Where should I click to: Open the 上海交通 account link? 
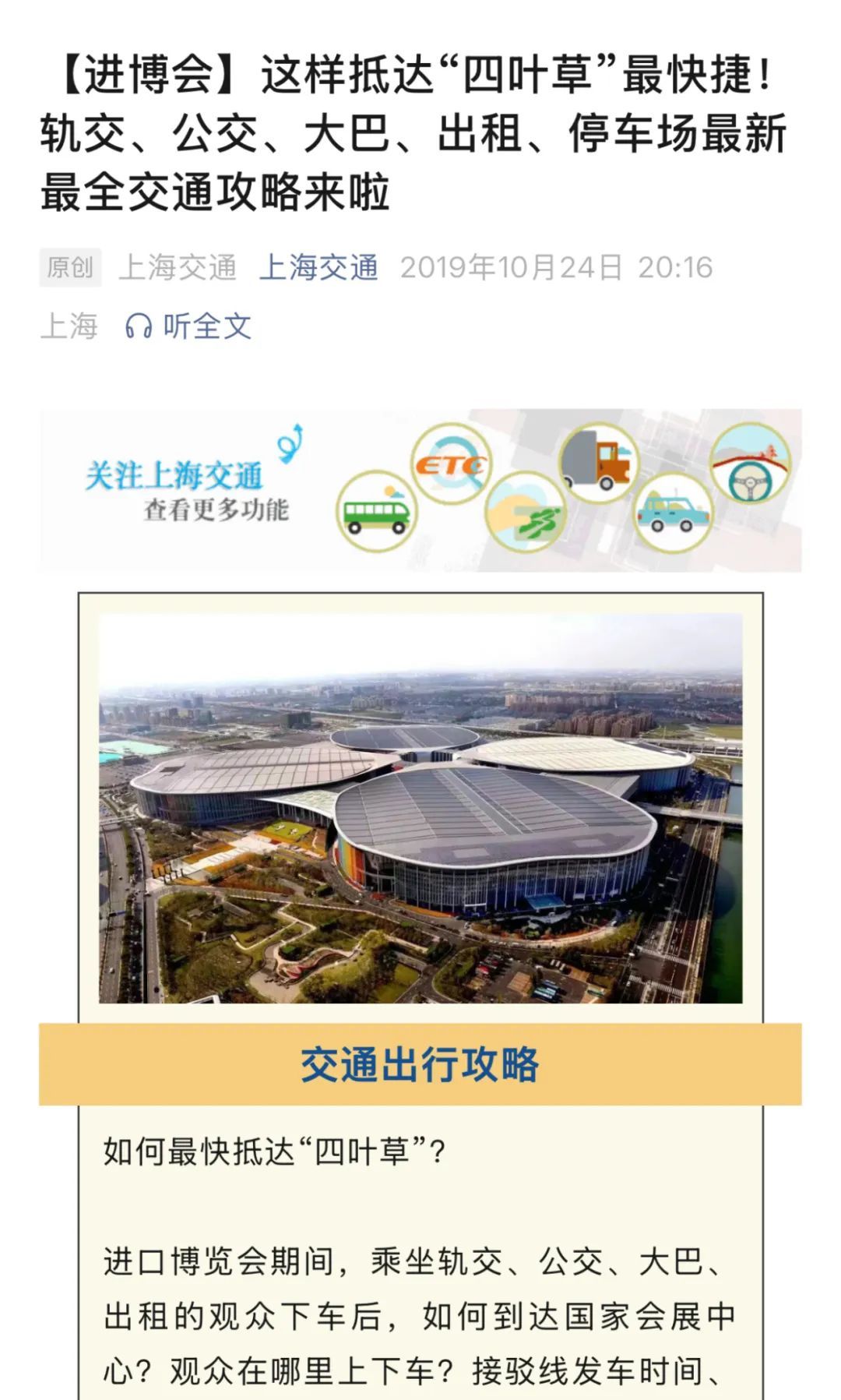pos(318,268)
